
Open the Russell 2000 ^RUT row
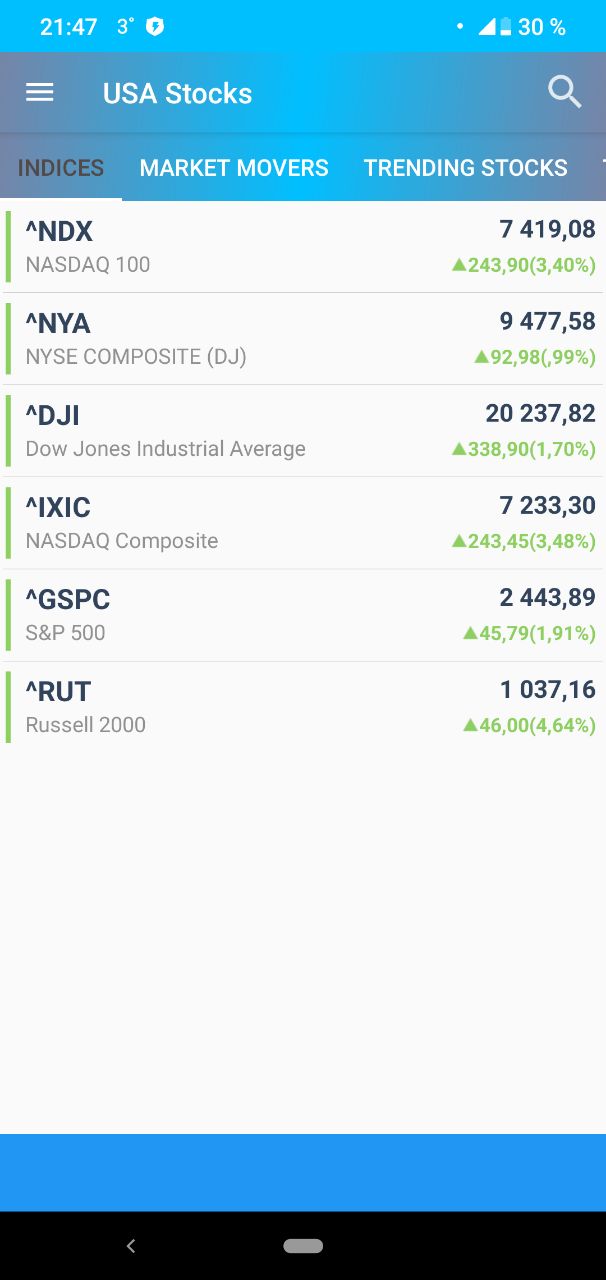(303, 707)
